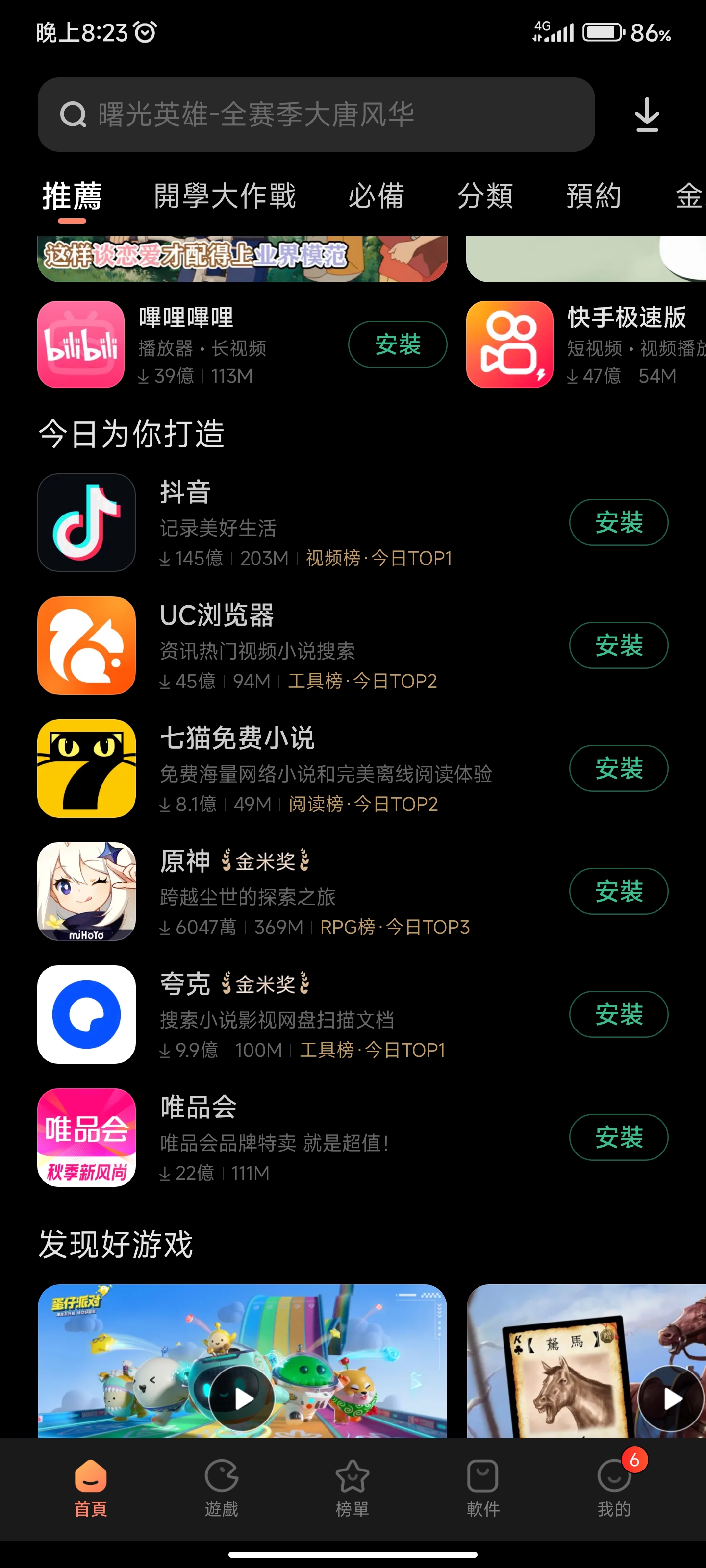
Task: Switch to the 開學大作戰 tab
Action: click(x=225, y=196)
